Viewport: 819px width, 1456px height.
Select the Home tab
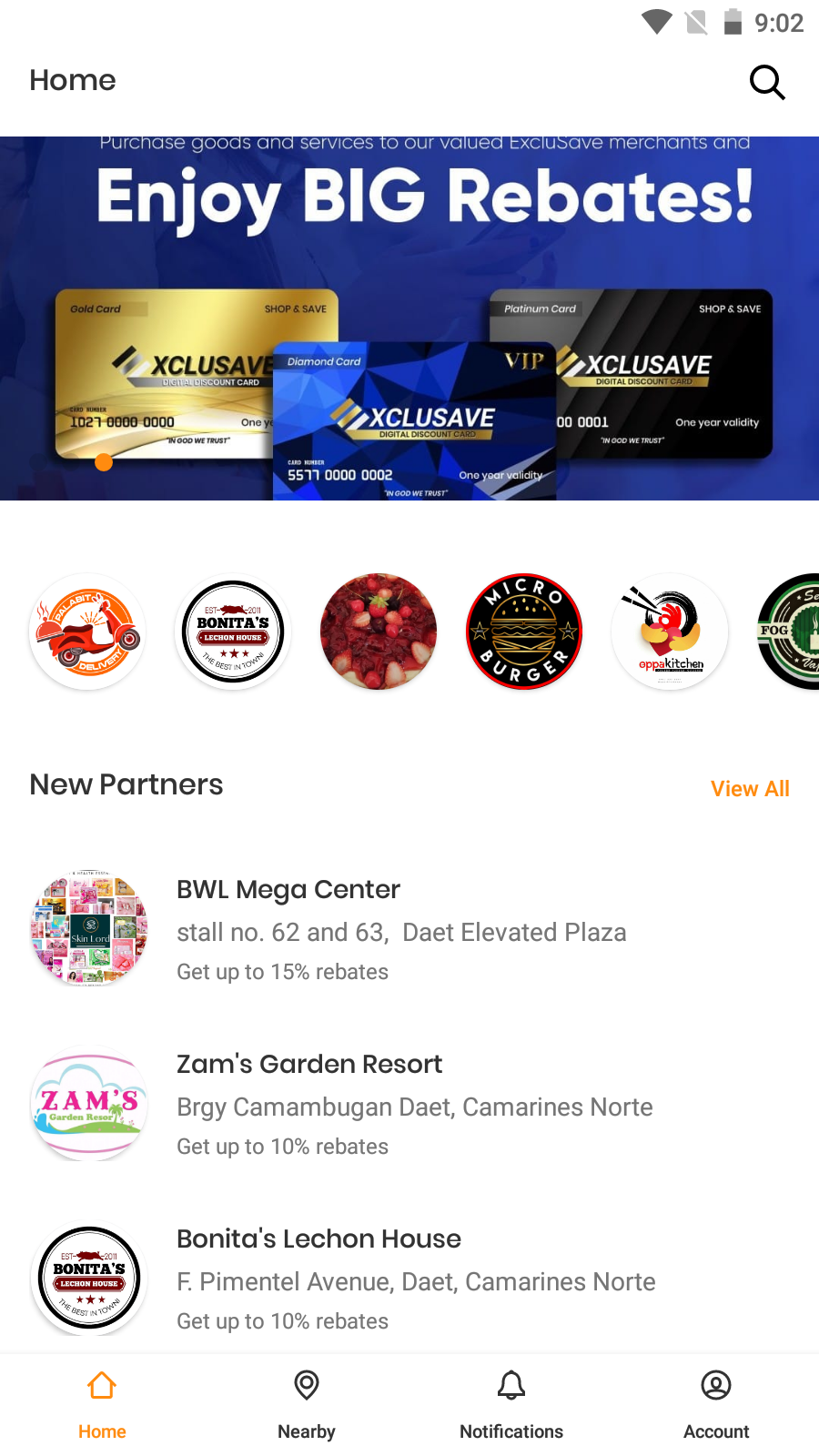click(102, 1405)
